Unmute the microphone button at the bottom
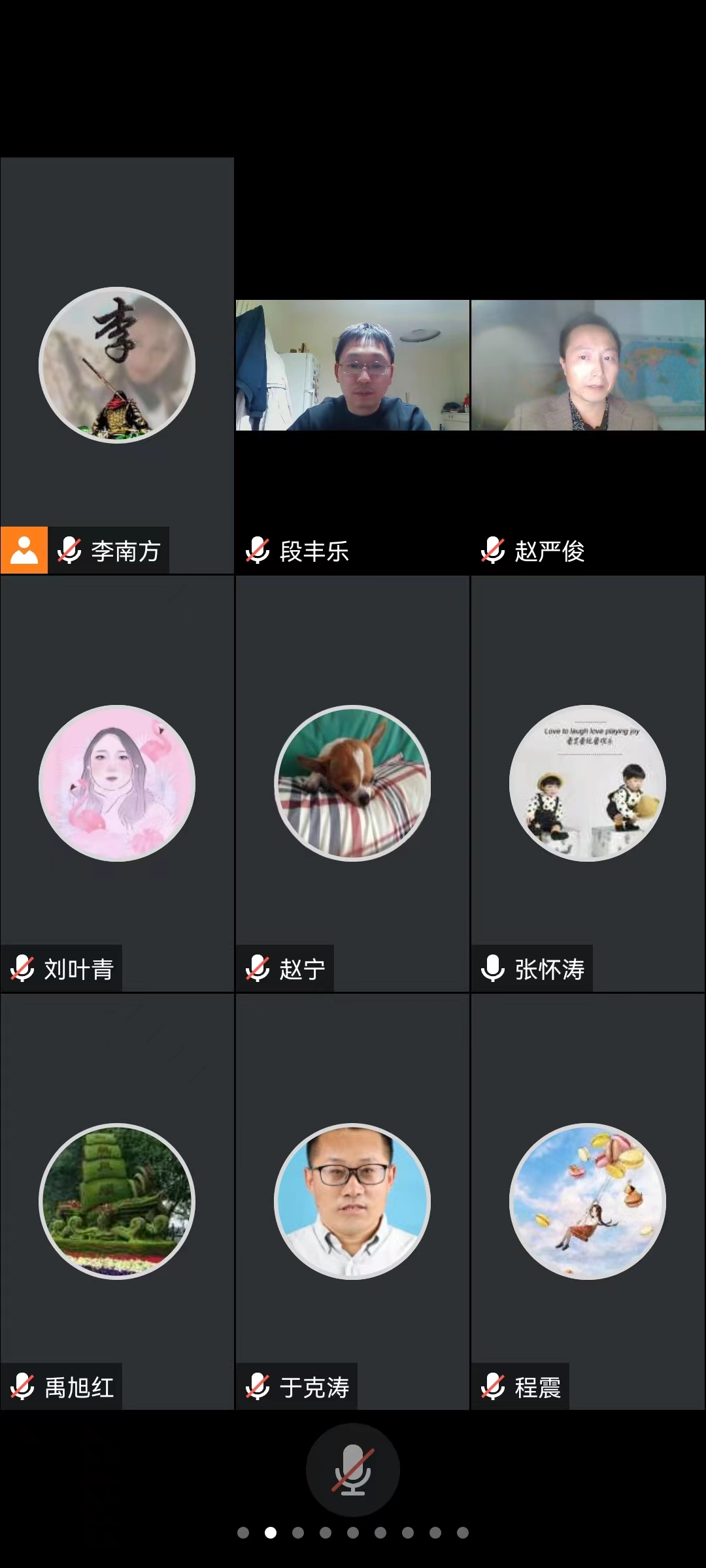This screenshot has width=706, height=1568. pyautogui.click(x=352, y=1469)
